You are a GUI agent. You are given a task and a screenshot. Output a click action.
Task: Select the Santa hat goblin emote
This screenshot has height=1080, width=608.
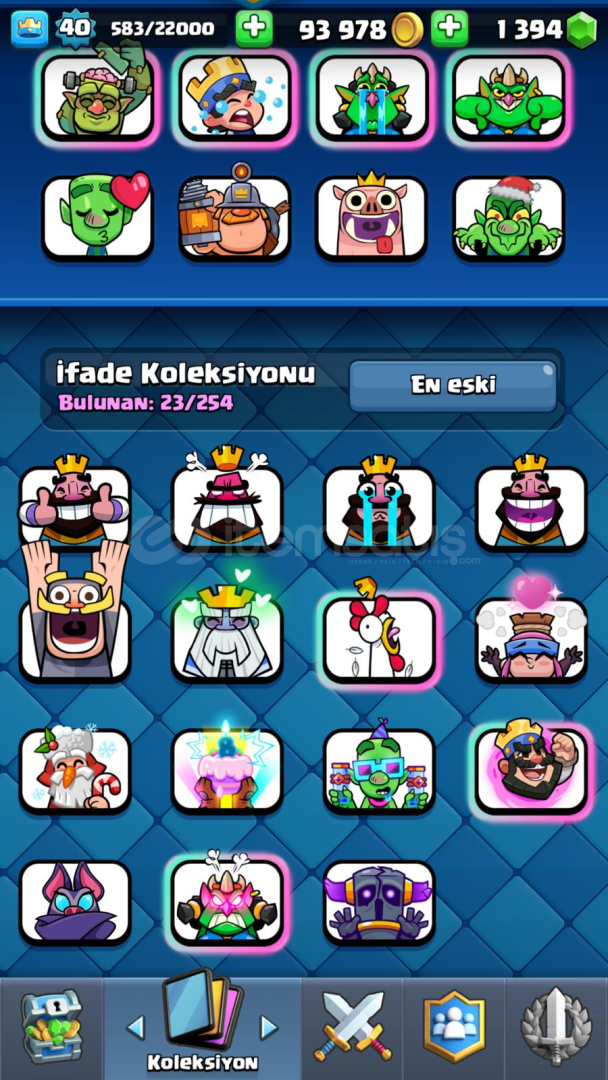pos(508,217)
